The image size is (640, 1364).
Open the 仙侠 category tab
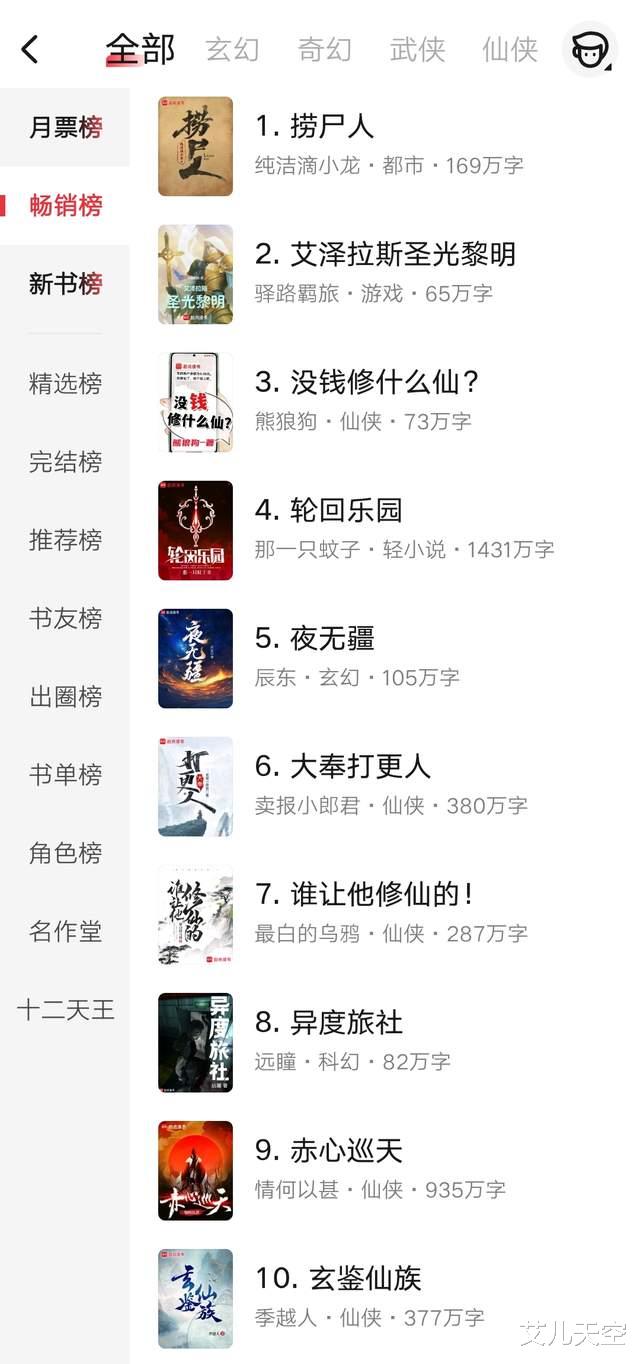509,49
